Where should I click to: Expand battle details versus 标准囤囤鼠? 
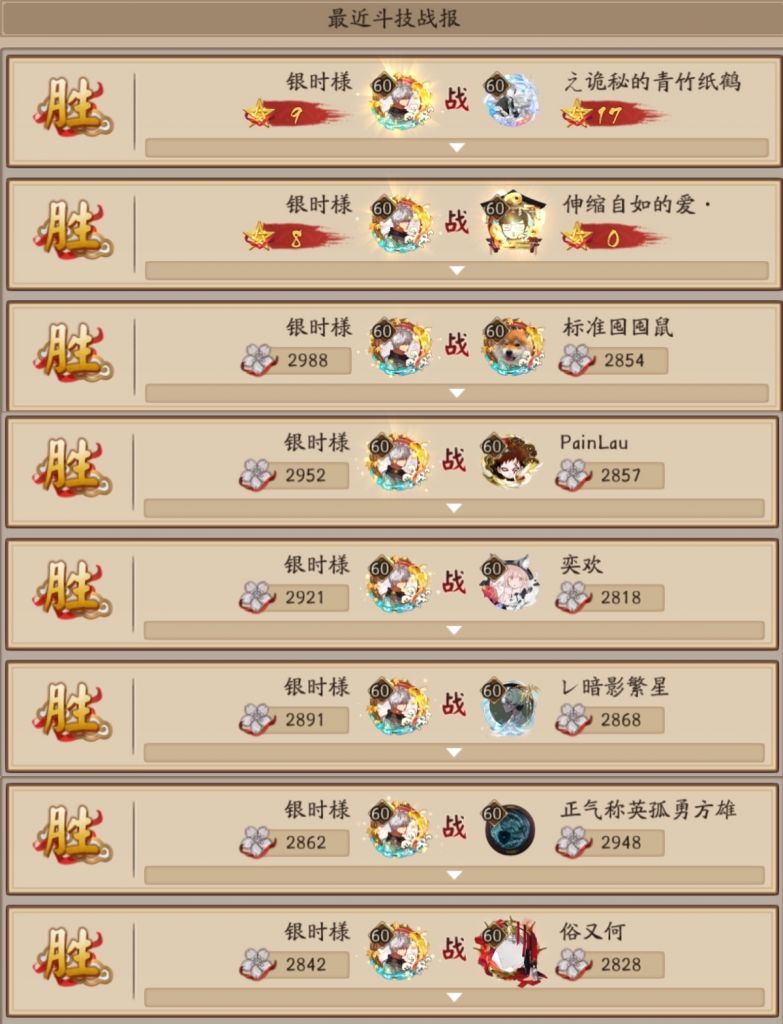(456, 393)
